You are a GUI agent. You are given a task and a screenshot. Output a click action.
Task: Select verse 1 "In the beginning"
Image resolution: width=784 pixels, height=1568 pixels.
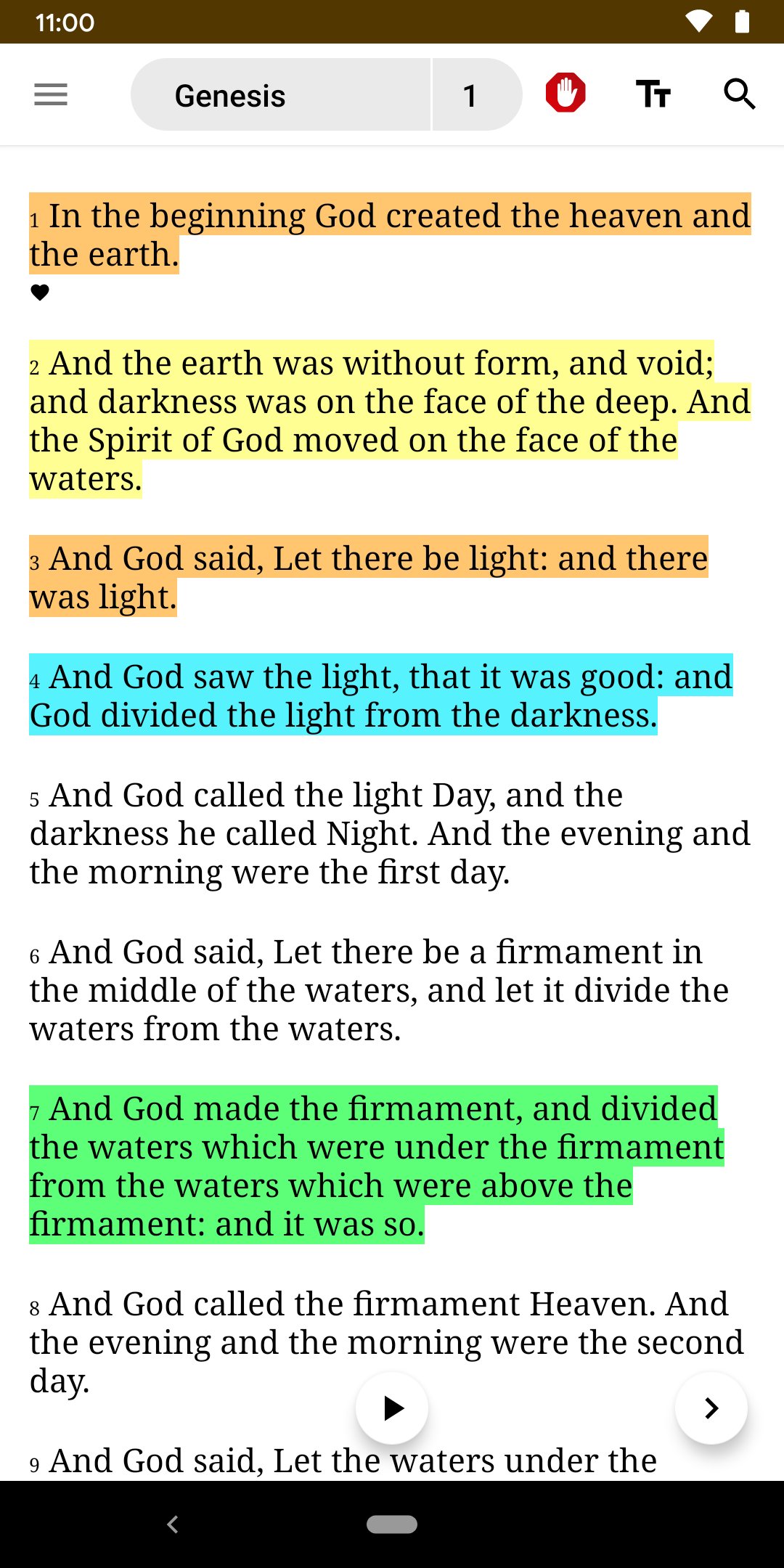(391, 234)
